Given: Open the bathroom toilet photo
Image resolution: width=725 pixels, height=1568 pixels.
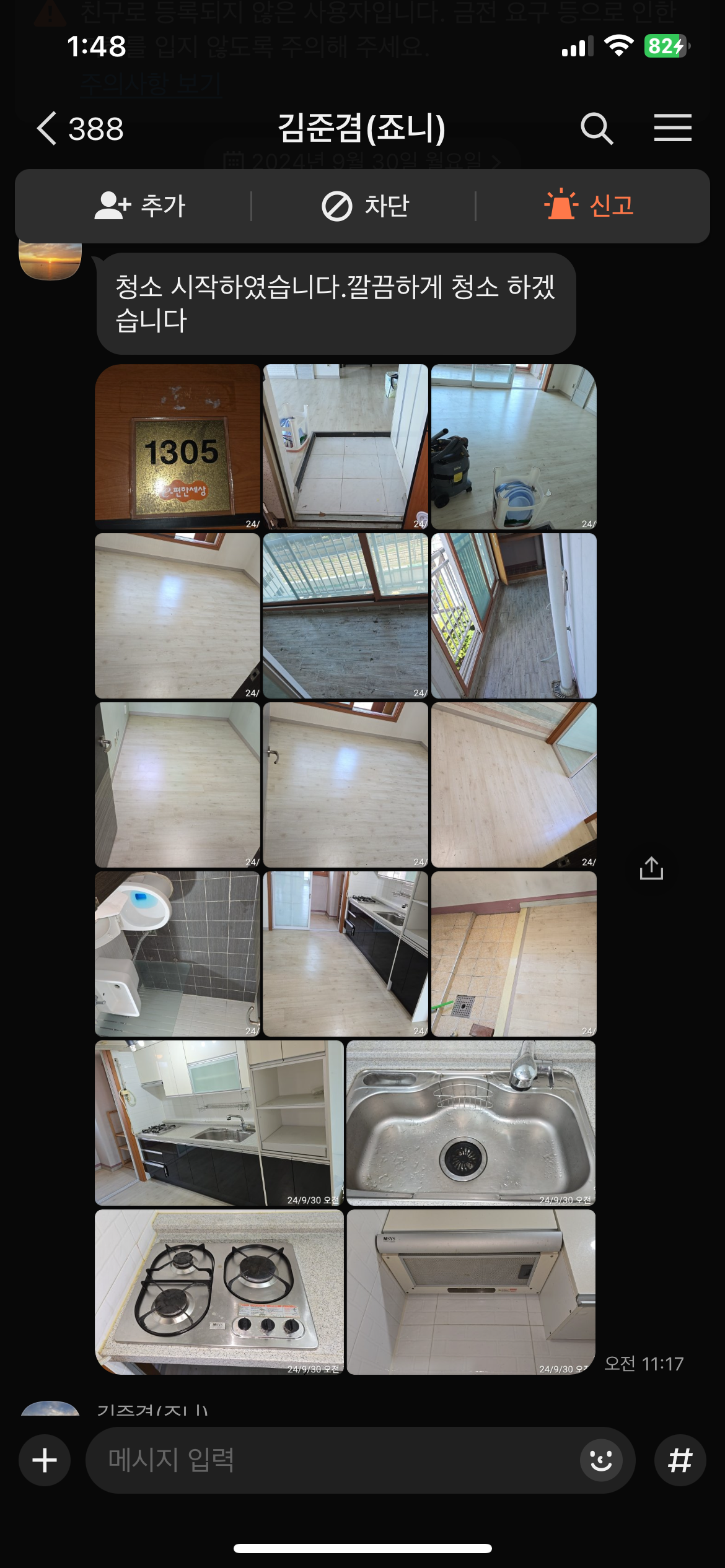Looking at the screenshot, I should pos(178,954).
